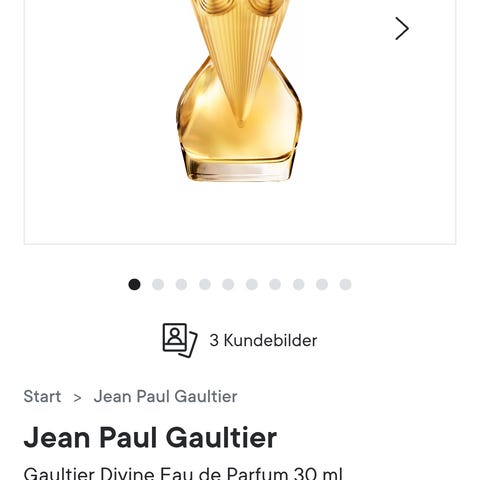The width and height of the screenshot is (480, 480).
Task: Jump to the last image indicator dot
Action: pos(345,284)
